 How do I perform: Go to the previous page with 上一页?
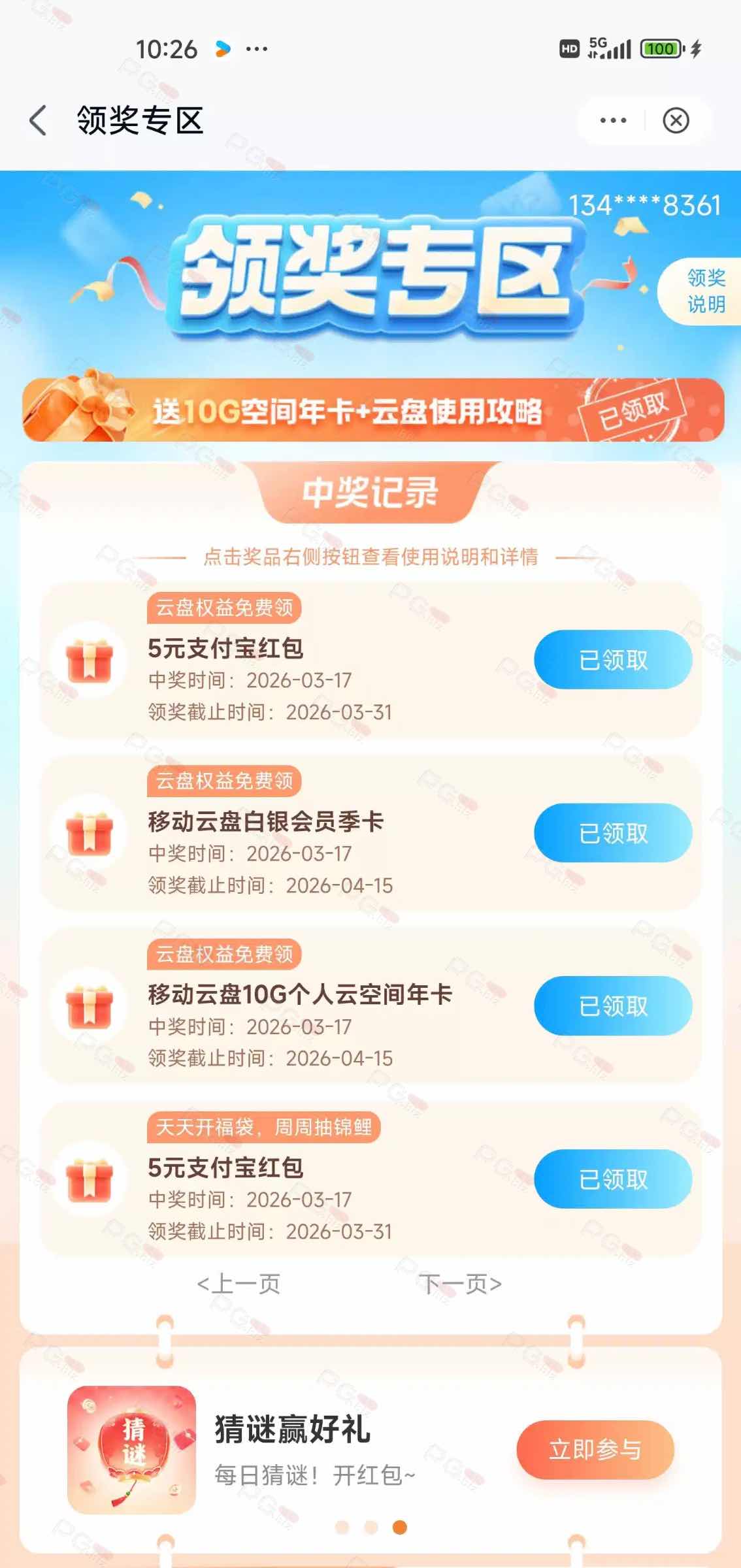pos(239,1284)
